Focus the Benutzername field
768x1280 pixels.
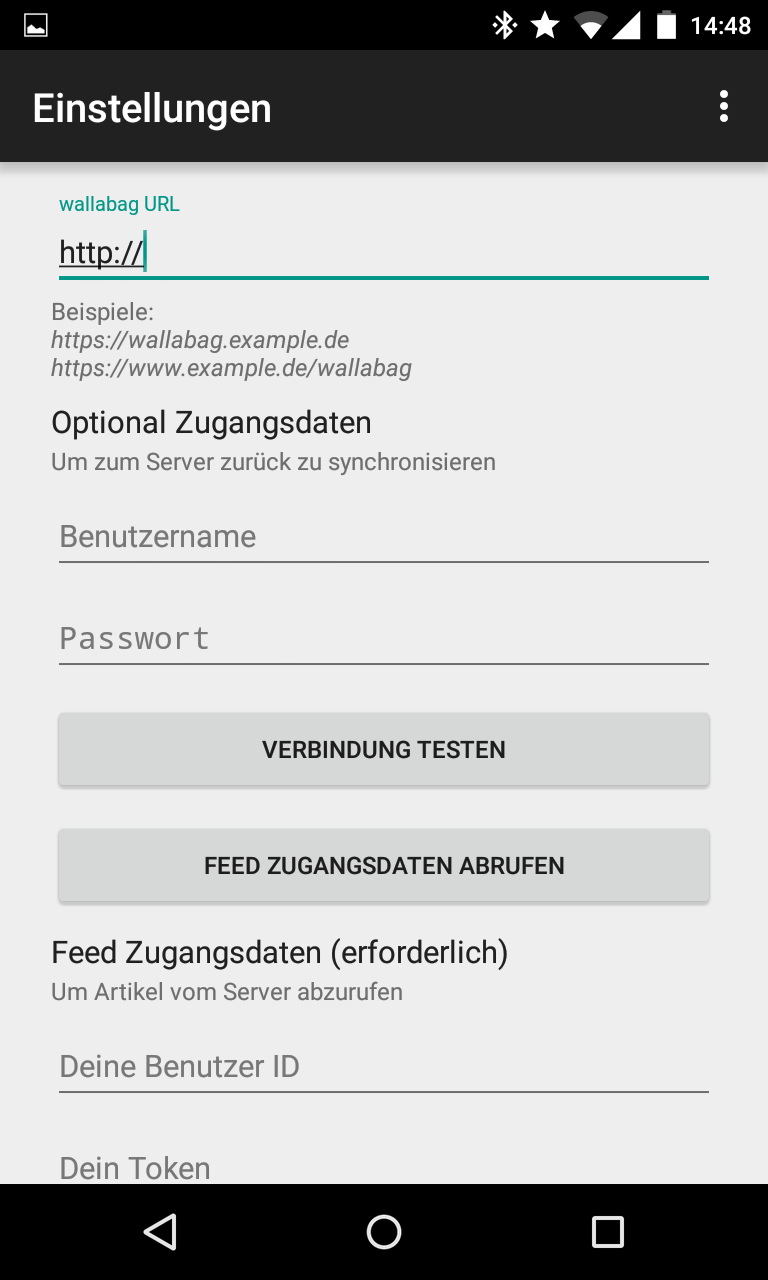coord(384,537)
